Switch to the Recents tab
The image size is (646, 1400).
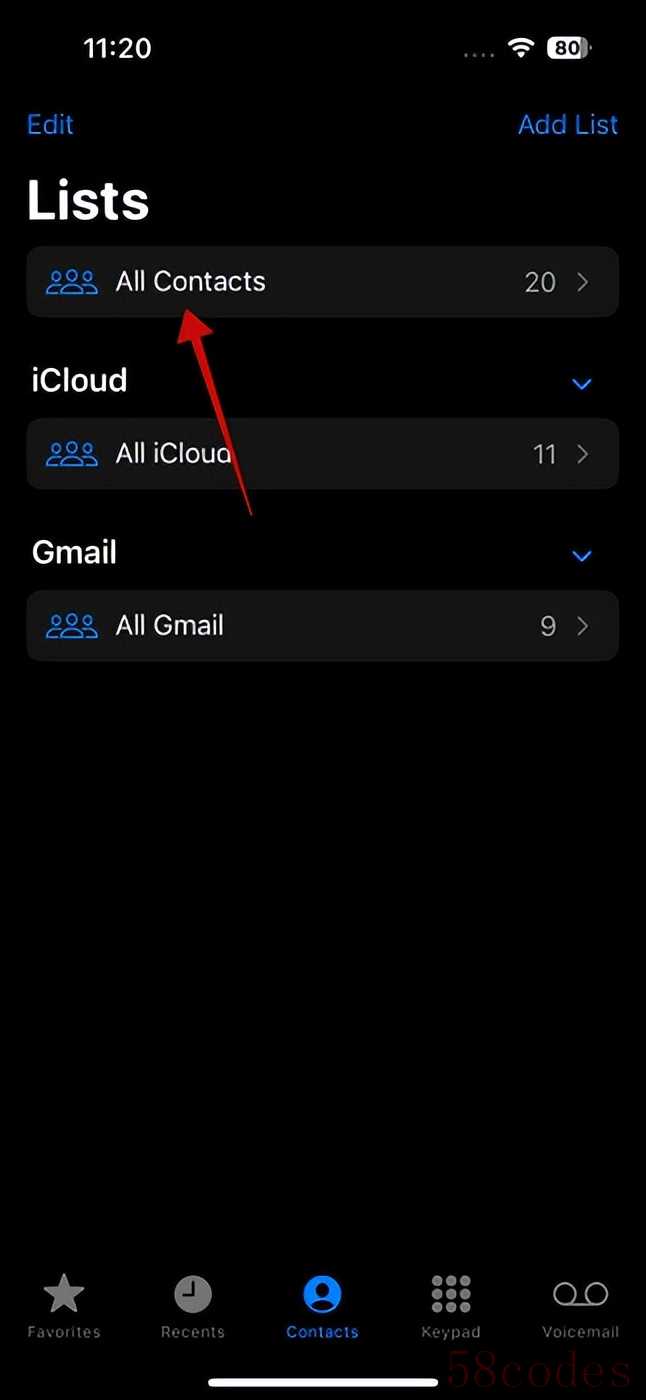click(193, 1305)
